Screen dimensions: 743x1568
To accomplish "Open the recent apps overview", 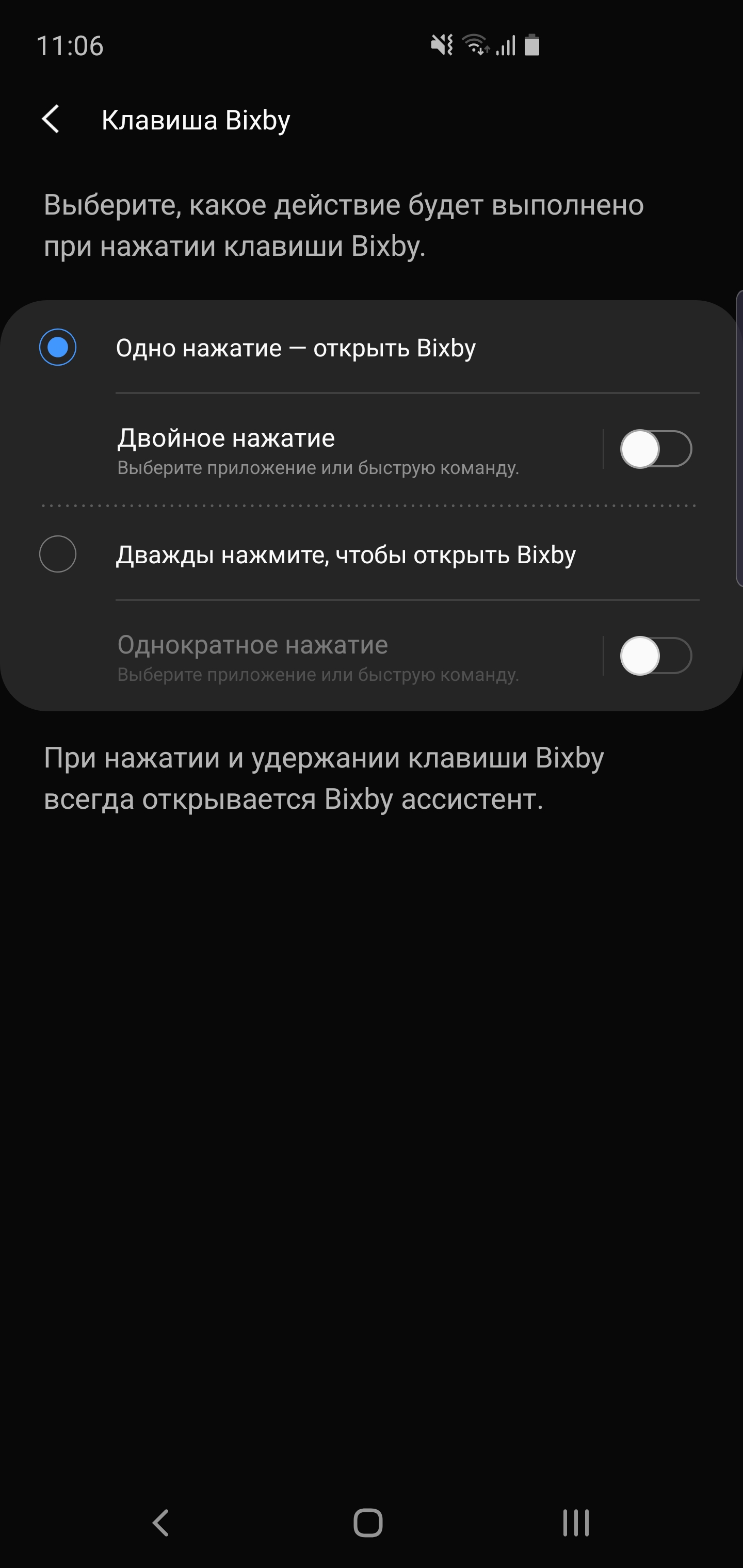I will [575, 1523].
